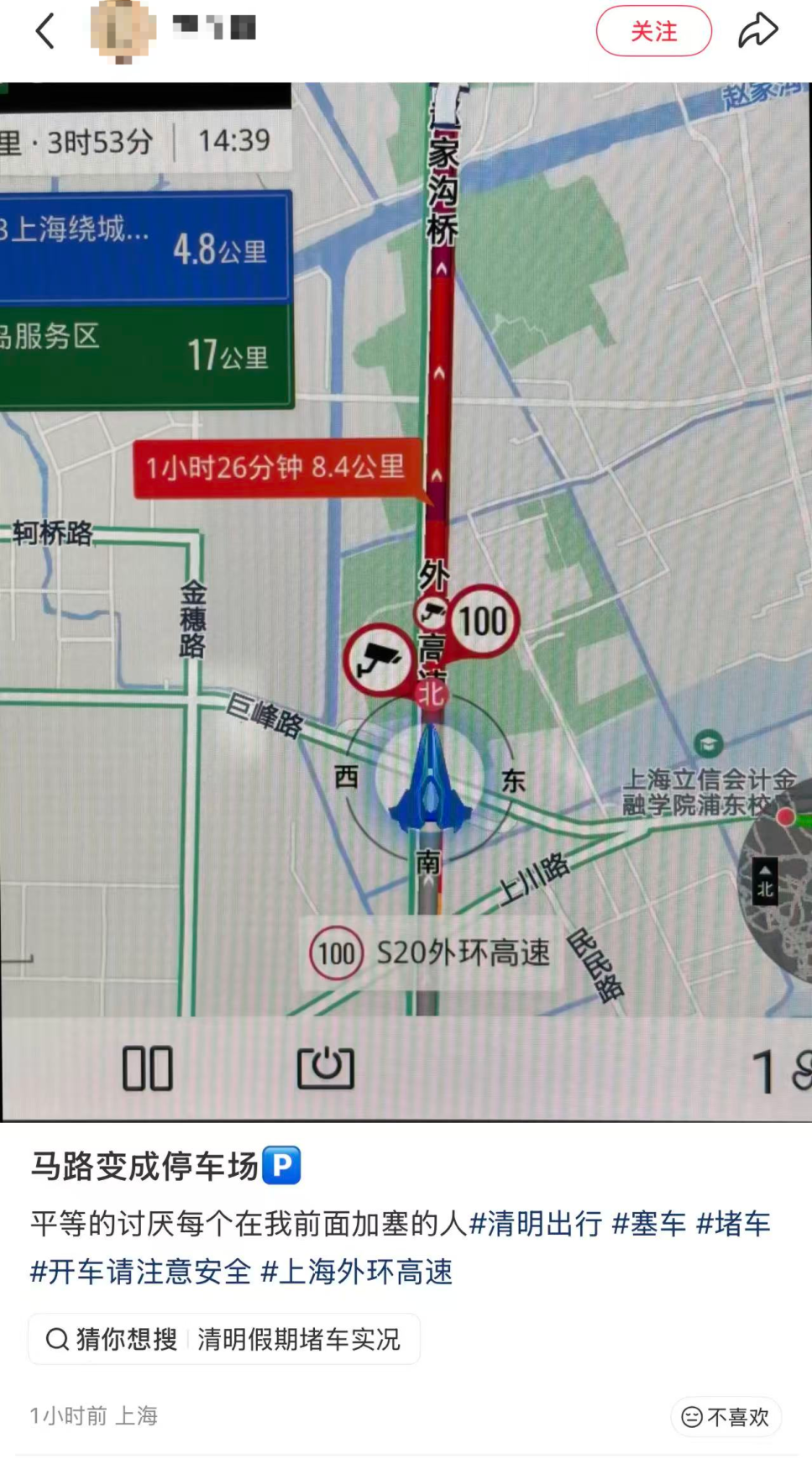Viewport: 812px width, 1459px height.
Task: Open the #上海外环高速 hashtag
Action: click(x=357, y=1272)
